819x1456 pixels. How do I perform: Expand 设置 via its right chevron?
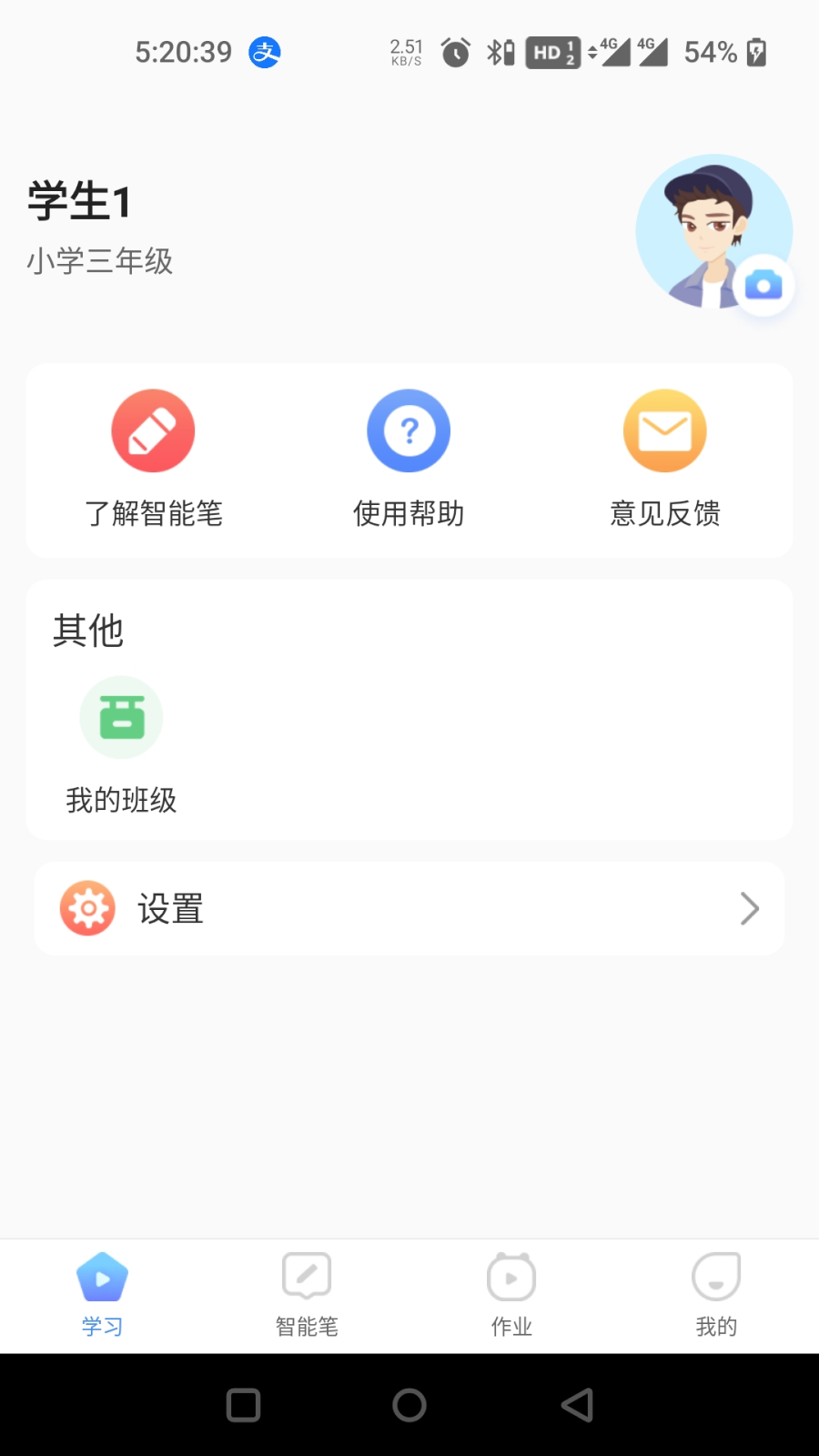(x=749, y=907)
